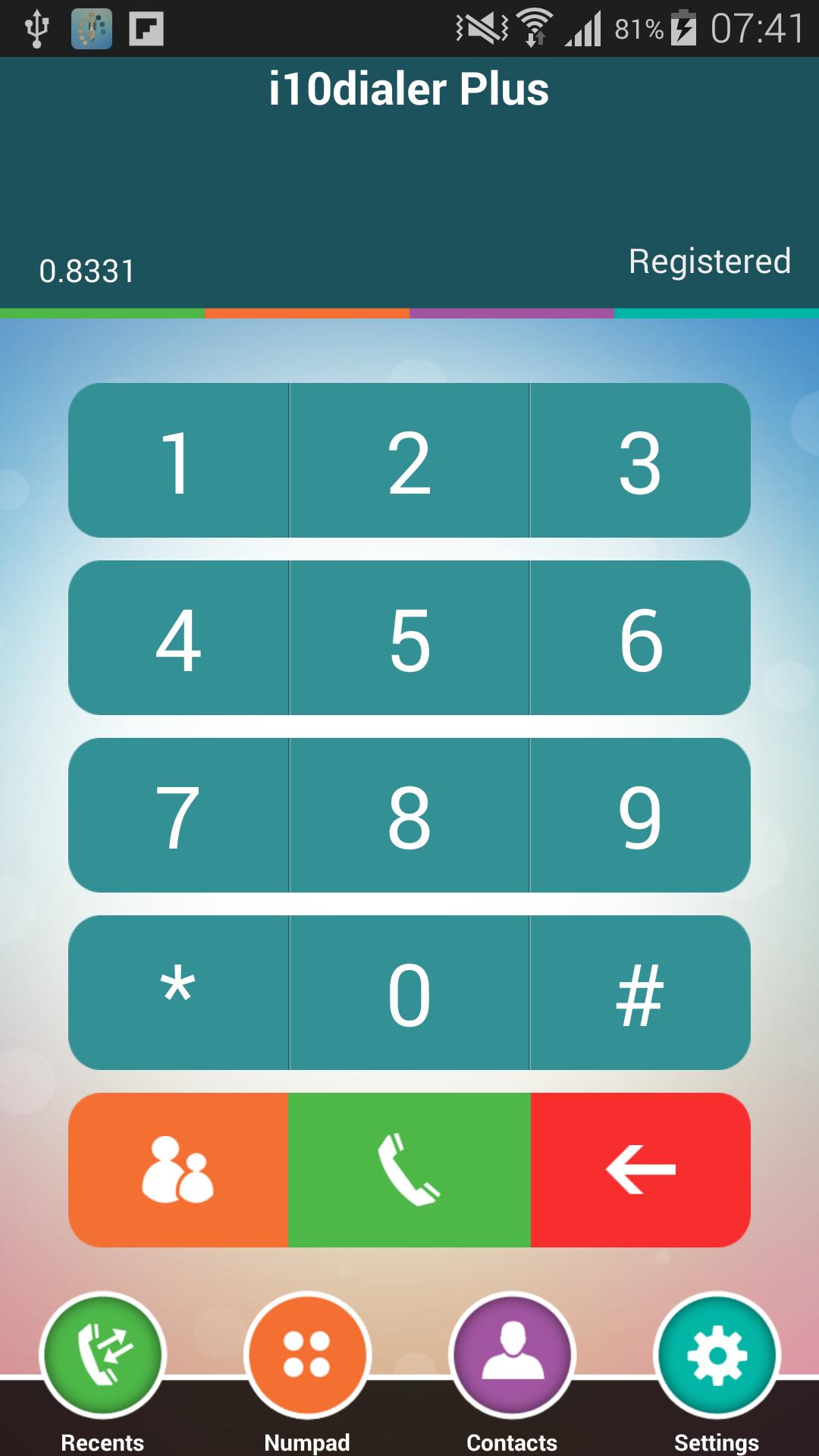This screenshot has height=1456, width=819.
Task: Tap the i10dialer Plus title bar
Action: (x=409, y=88)
